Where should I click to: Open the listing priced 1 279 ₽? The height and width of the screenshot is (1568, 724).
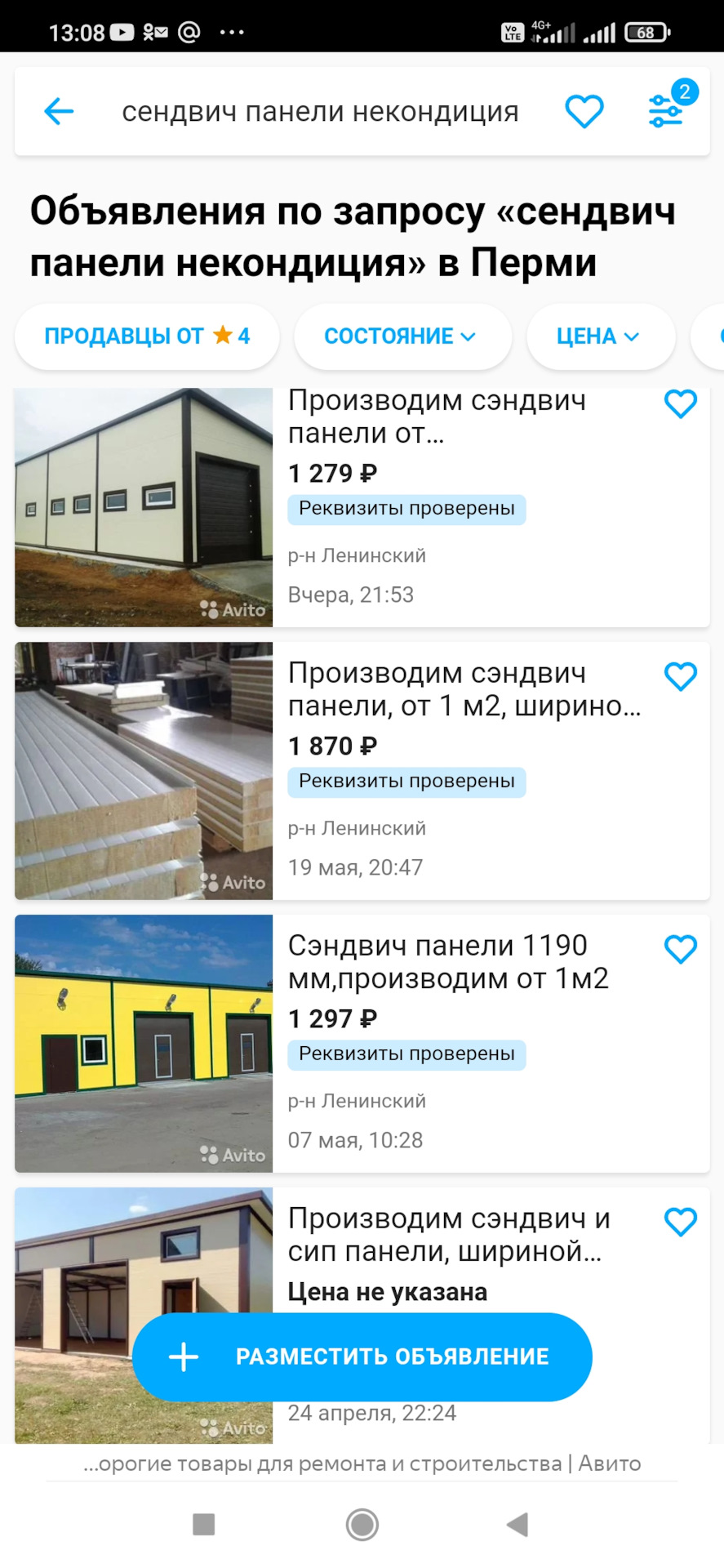pos(437,474)
